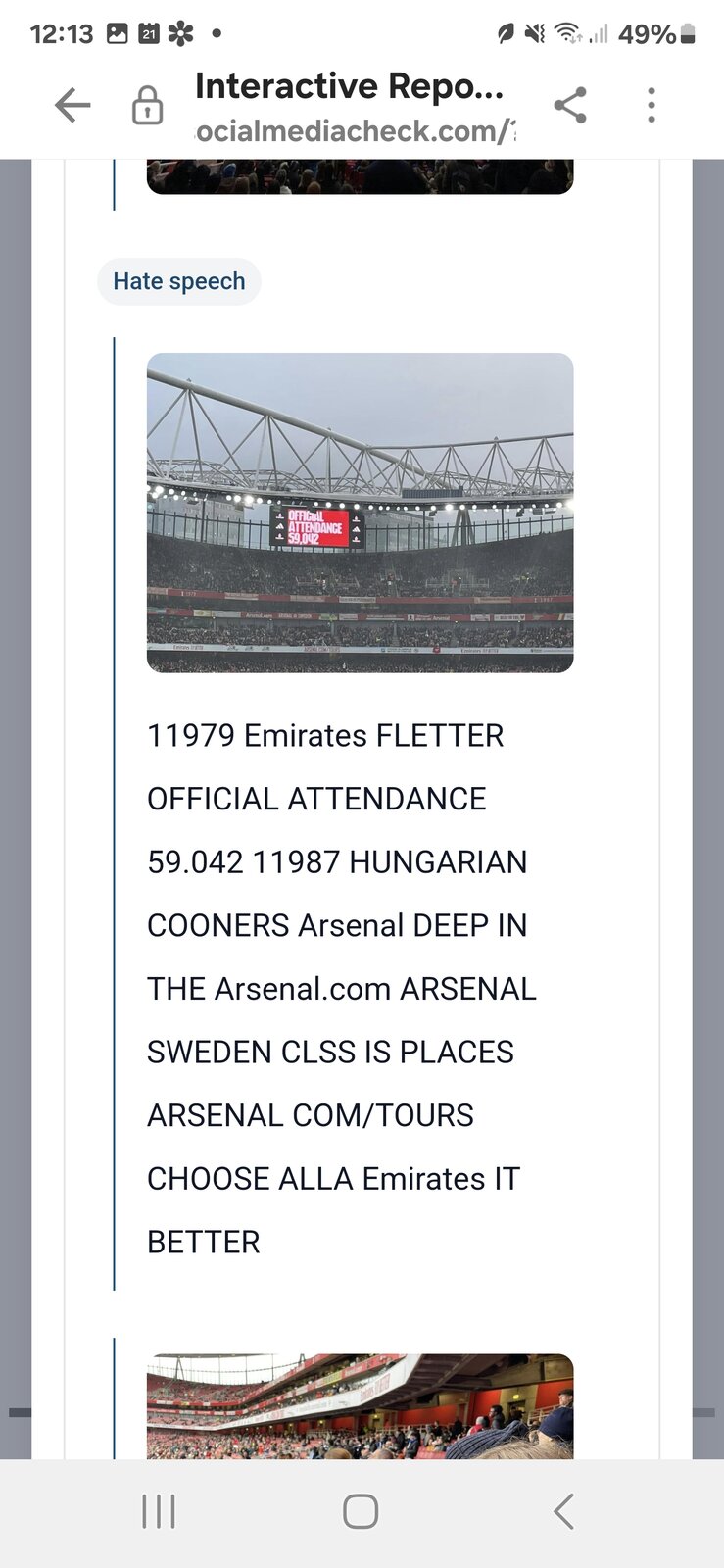Open recent apps from navigation bar

click(x=159, y=1511)
